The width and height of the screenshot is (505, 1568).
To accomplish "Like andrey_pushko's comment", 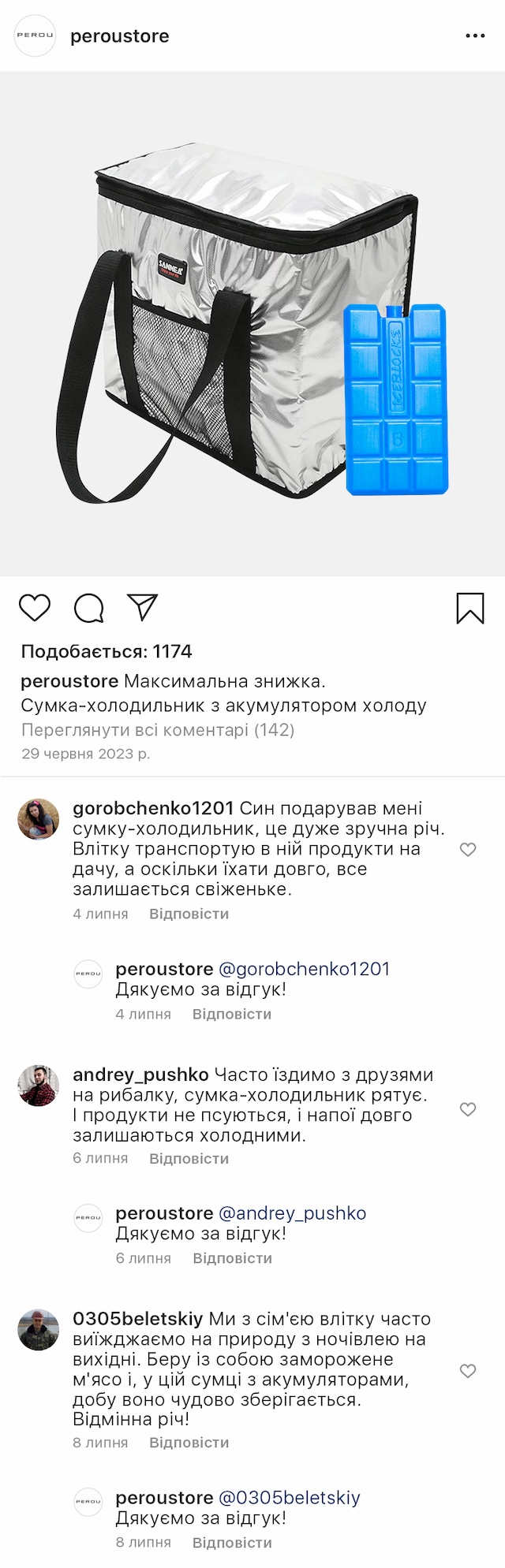I will coord(468,1109).
